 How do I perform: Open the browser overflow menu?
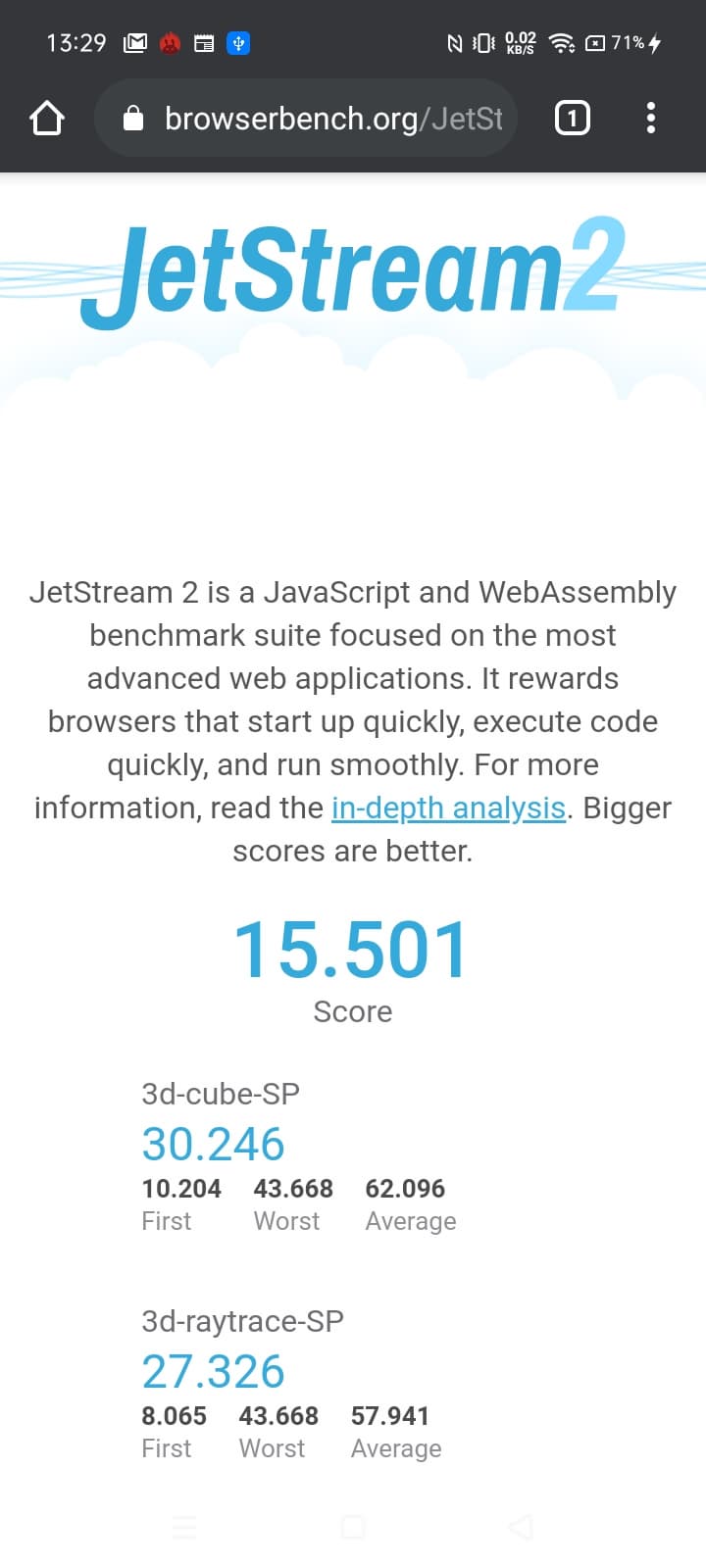(x=650, y=119)
